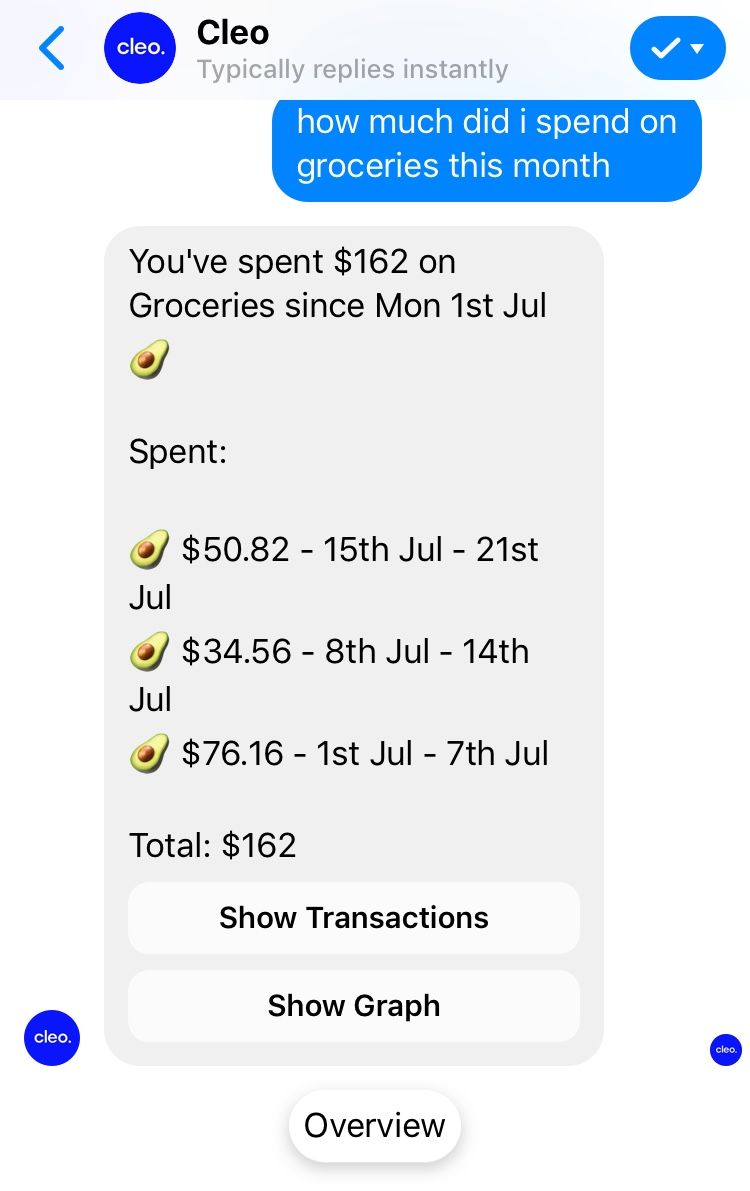Click the back chevron to leave the chat
Image resolution: width=750 pixels, height=1191 pixels.
52,47
